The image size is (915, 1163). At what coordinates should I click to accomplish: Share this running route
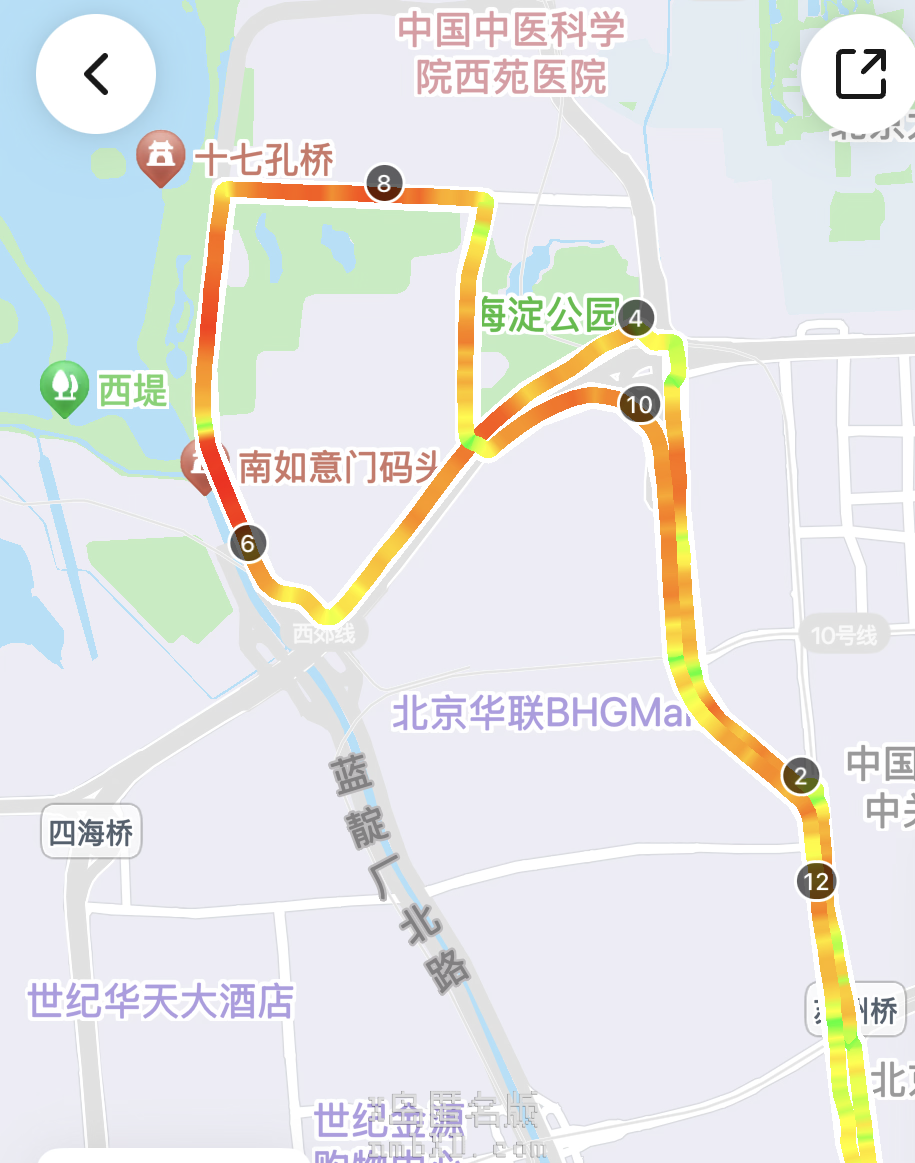click(x=860, y=74)
